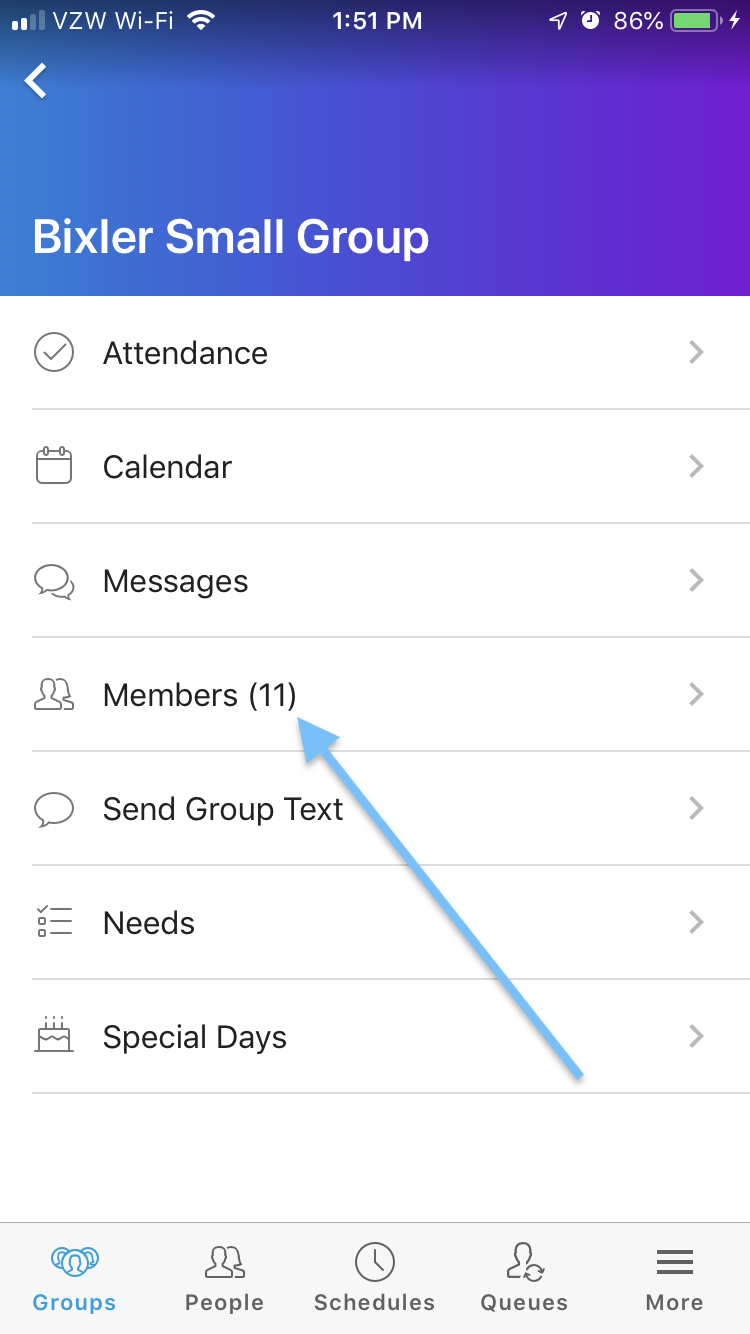
Task: Select the Attendance checkmark icon
Action: point(54,352)
